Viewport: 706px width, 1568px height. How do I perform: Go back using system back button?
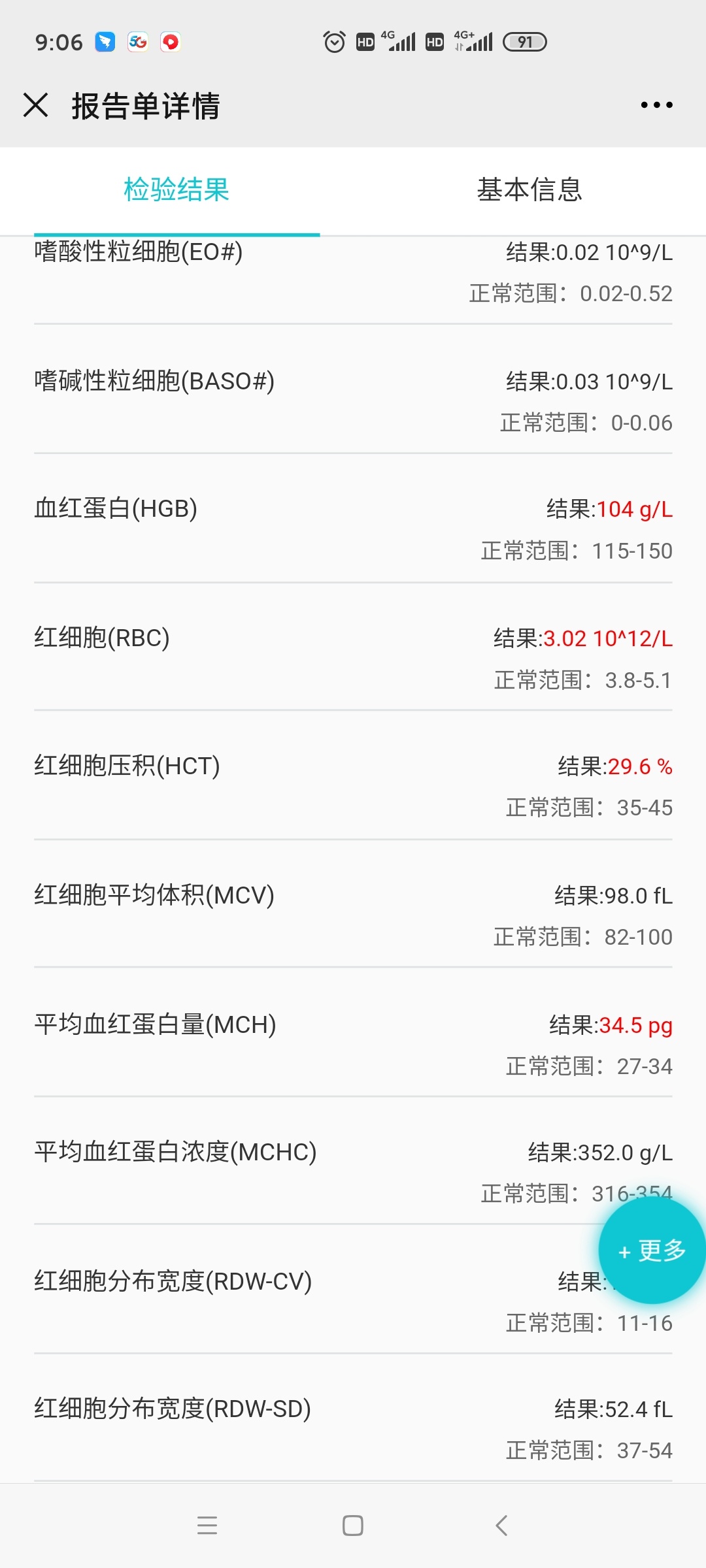(501, 1526)
